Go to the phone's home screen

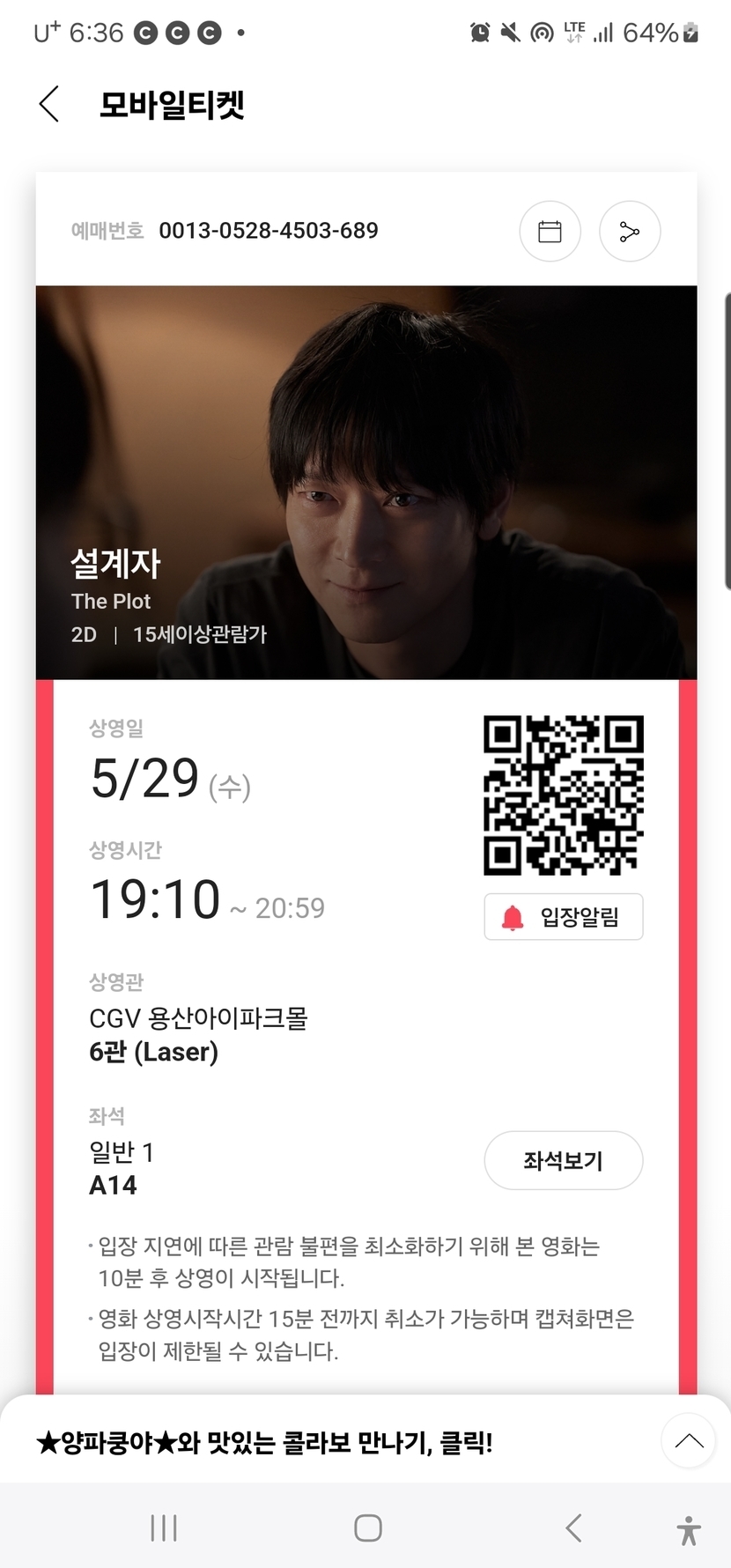click(x=367, y=1527)
